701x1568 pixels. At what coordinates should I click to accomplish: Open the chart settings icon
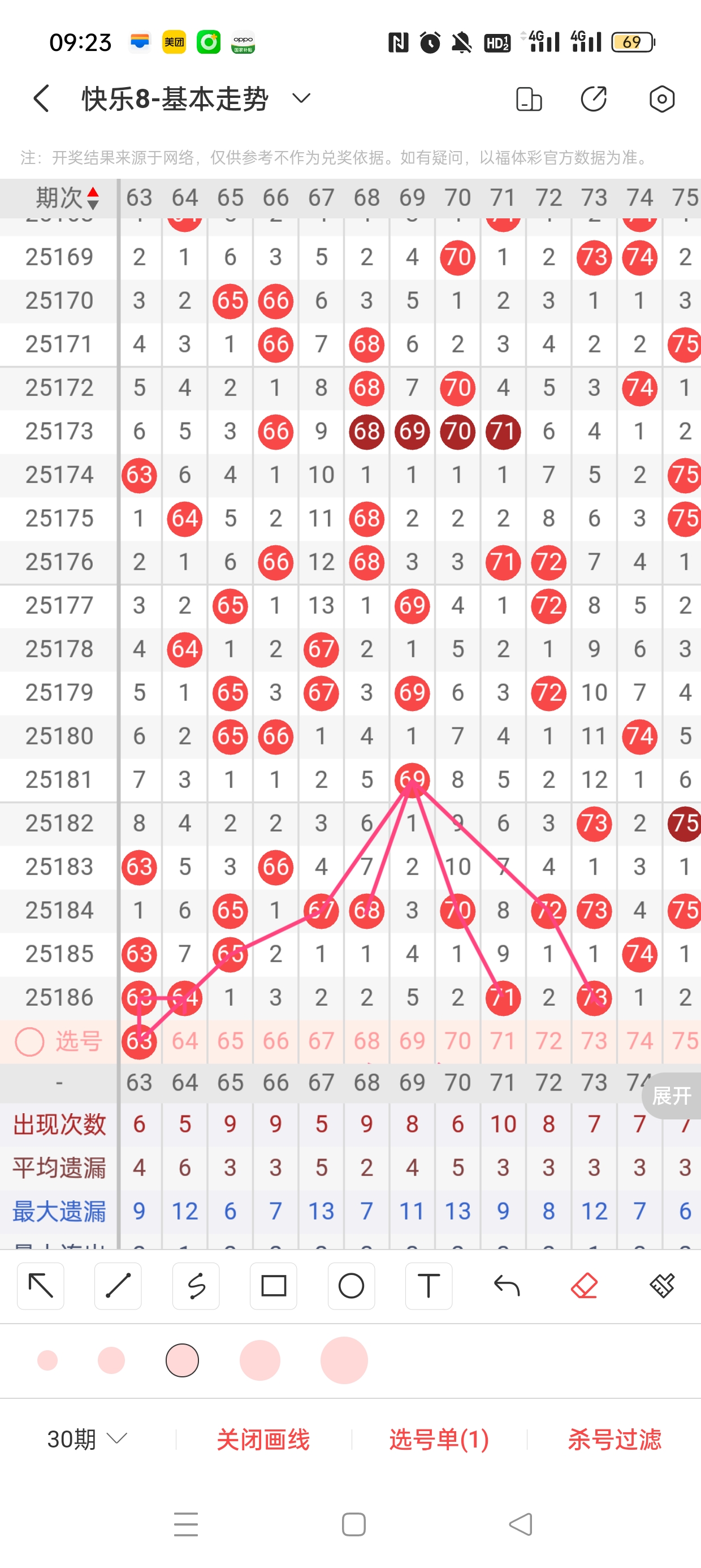(661, 98)
